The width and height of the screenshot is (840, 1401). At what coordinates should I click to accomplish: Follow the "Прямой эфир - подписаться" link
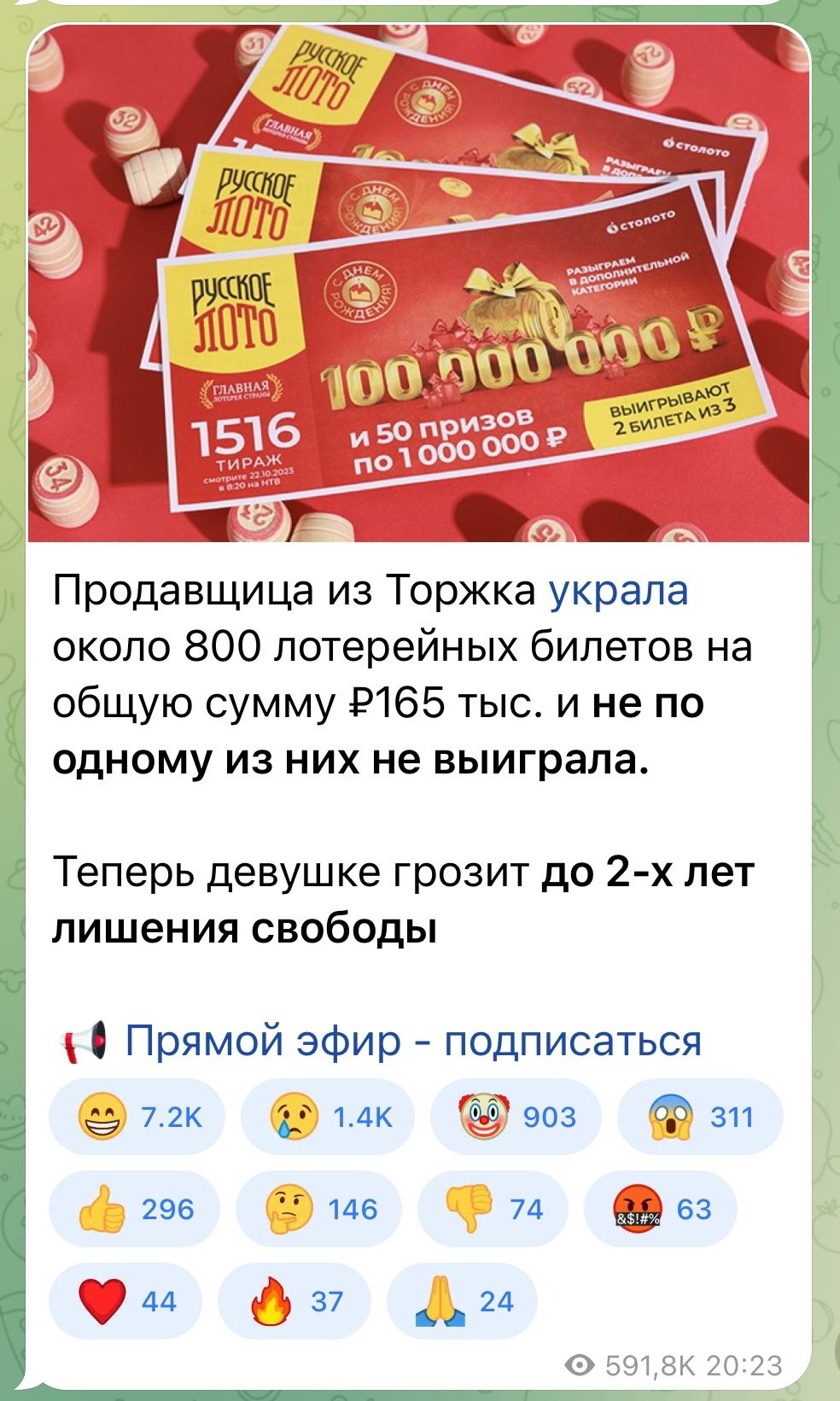(413, 1041)
